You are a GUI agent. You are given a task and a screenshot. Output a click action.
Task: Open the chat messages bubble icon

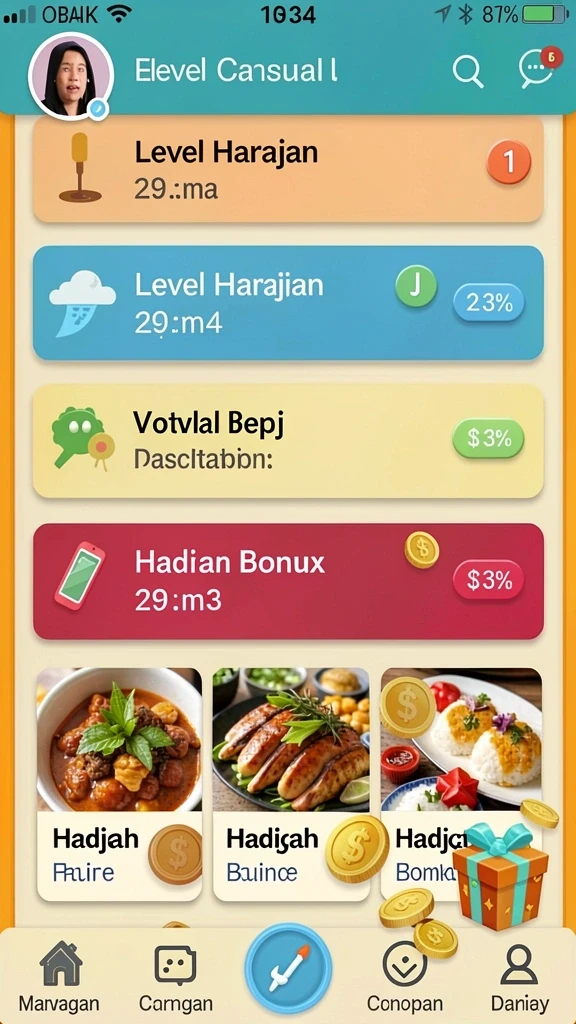pos(538,68)
